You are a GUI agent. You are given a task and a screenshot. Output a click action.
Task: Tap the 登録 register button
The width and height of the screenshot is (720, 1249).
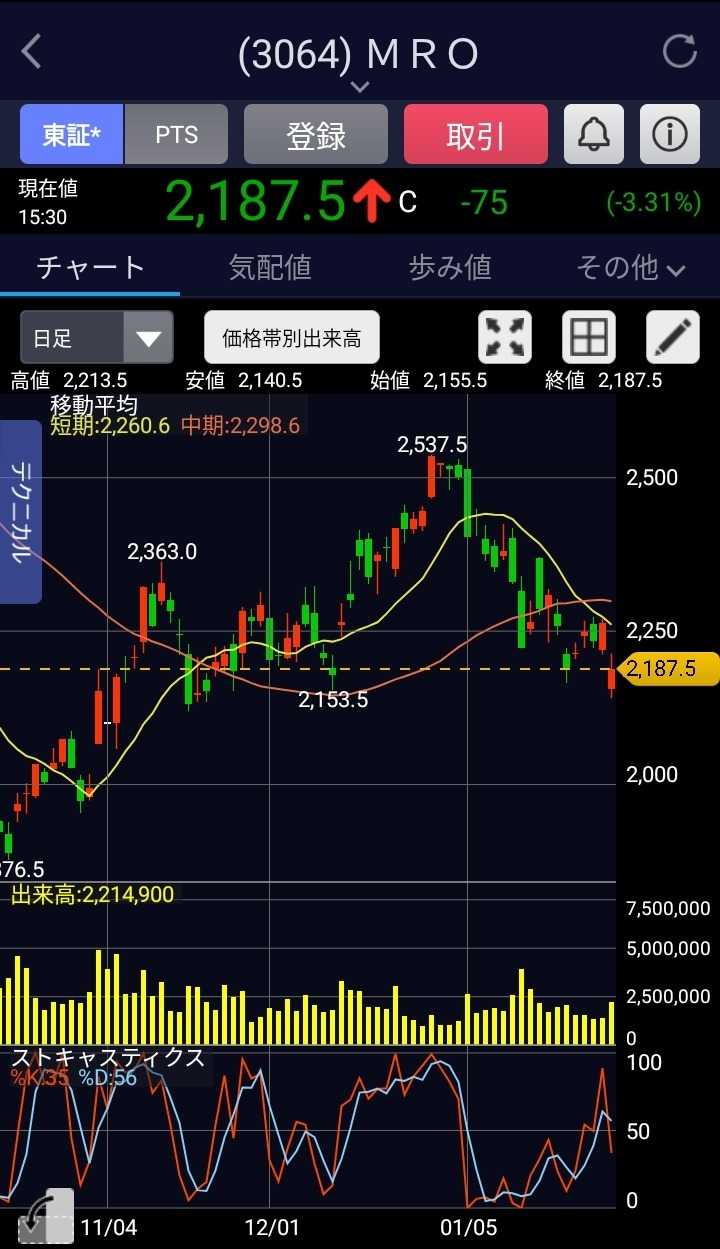(x=316, y=135)
